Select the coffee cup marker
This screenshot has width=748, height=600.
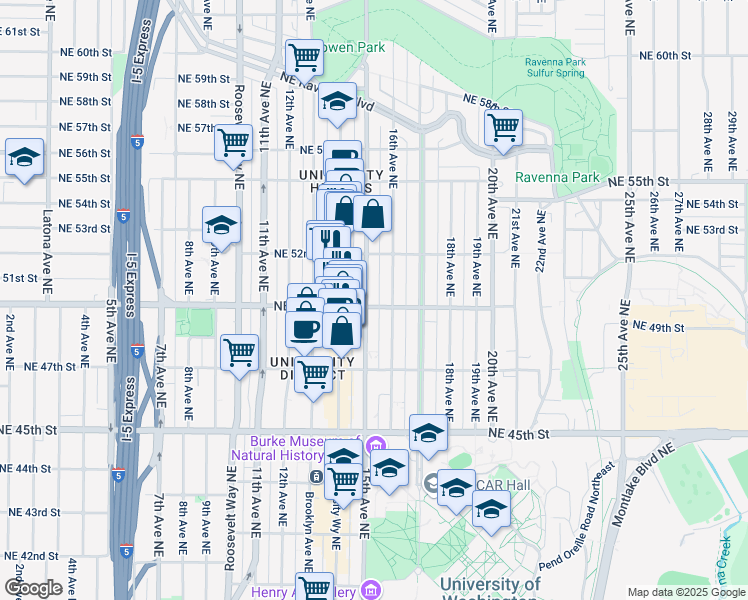coord(304,327)
